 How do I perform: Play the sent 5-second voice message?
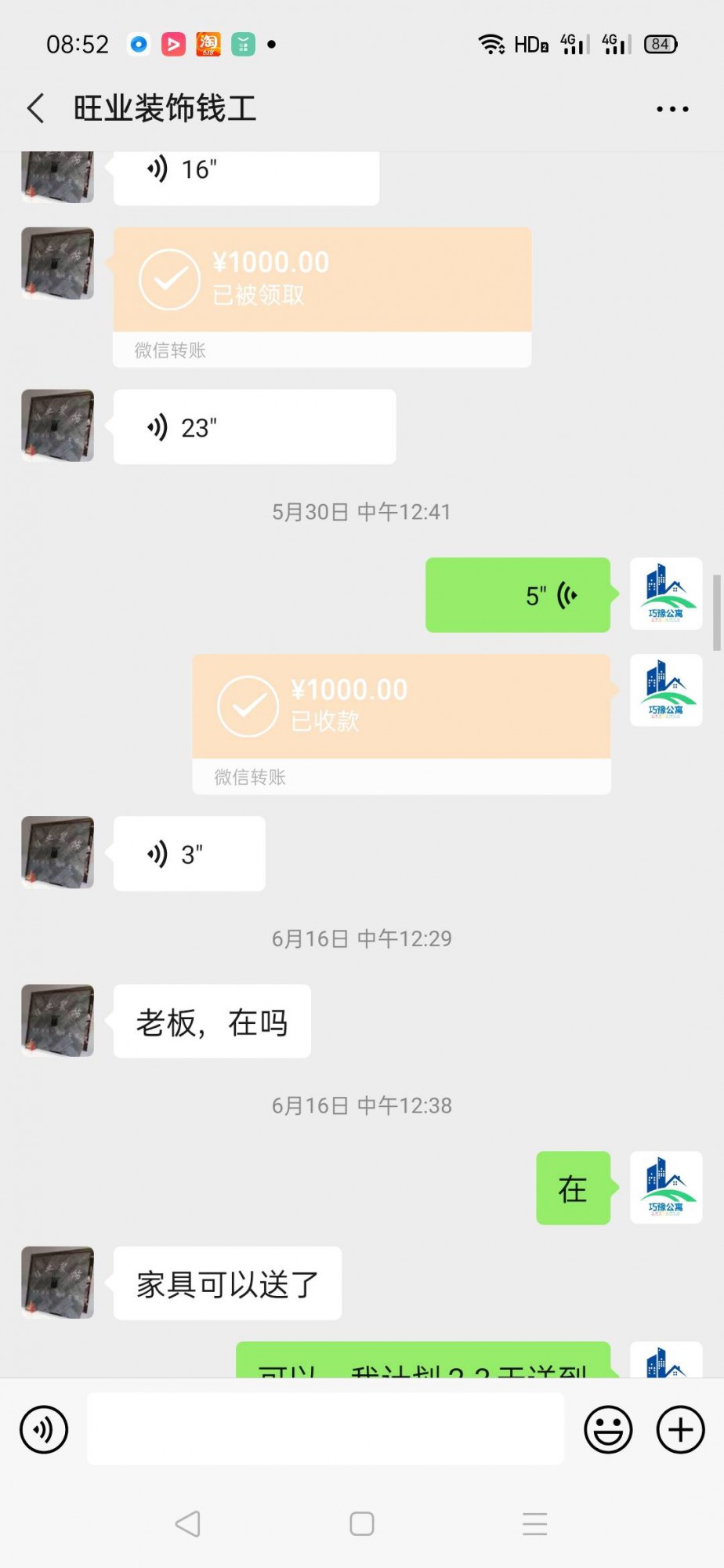coord(517,595)
